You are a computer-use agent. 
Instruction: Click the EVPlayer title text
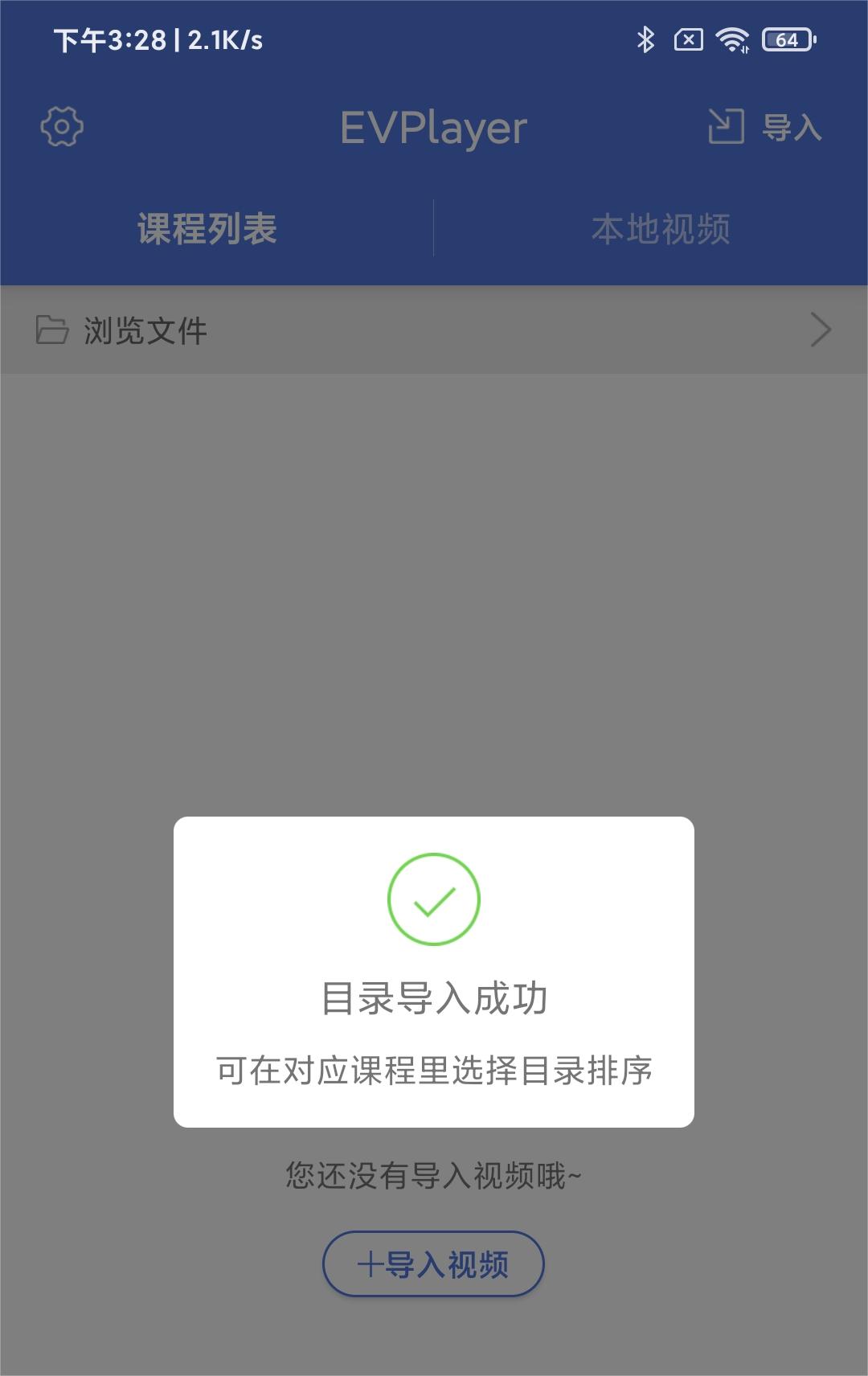433,126
